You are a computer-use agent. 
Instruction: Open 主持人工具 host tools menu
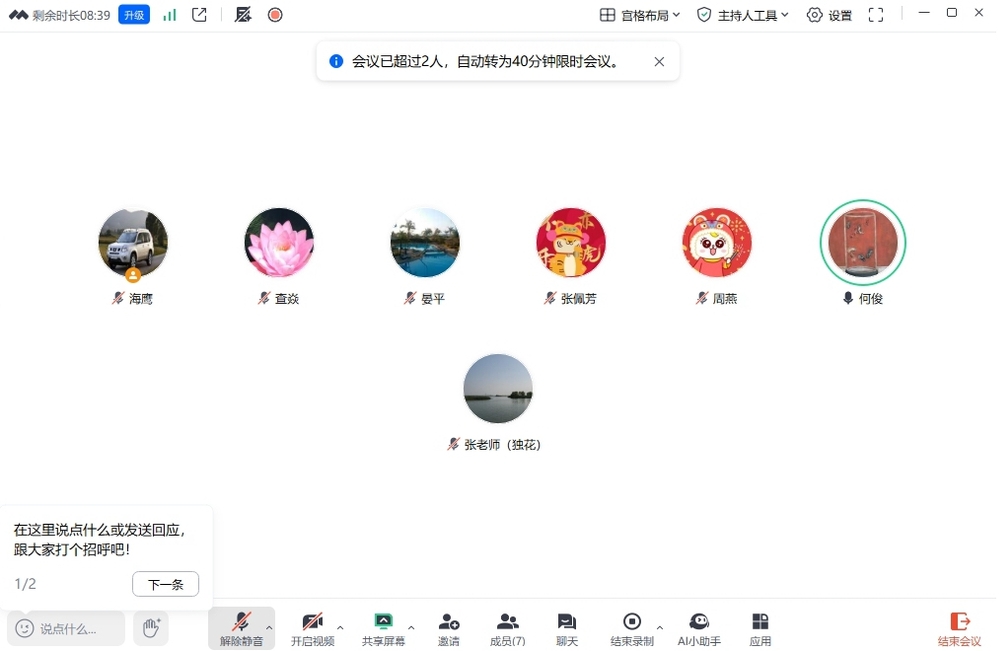742,15
